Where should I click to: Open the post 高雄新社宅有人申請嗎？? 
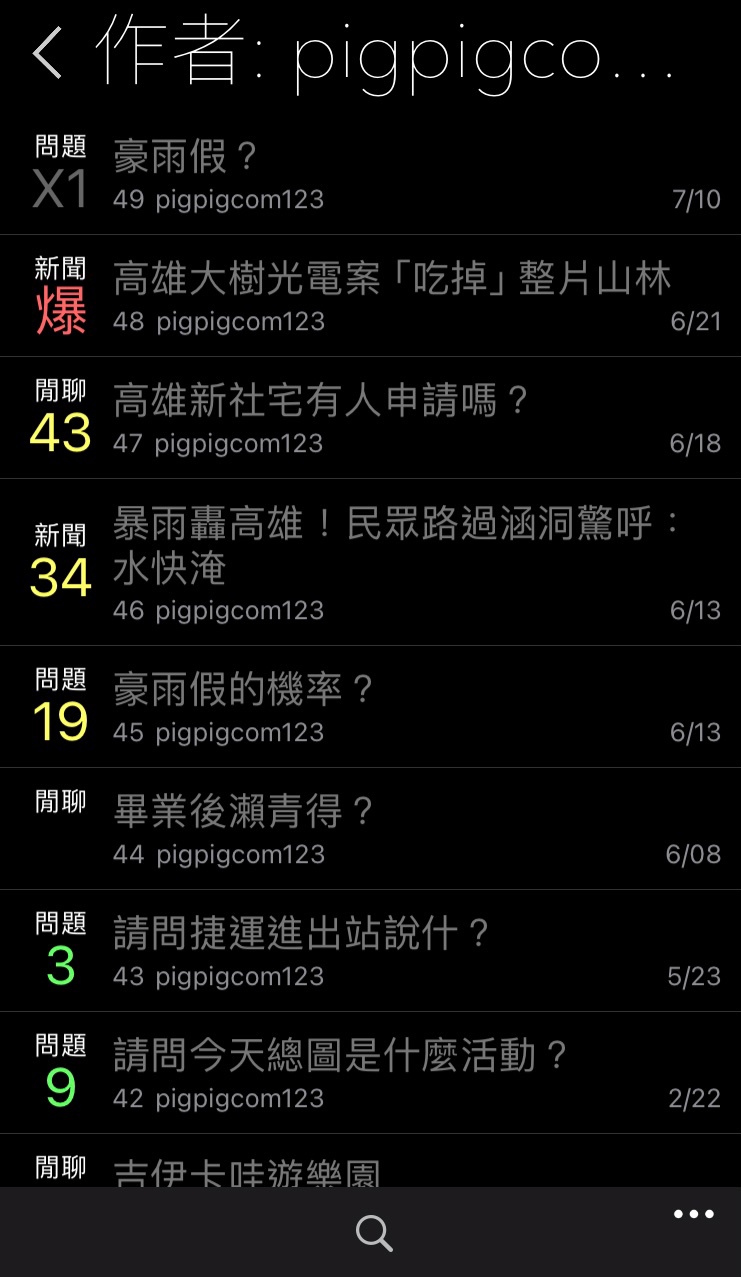[x=370, y=418]
